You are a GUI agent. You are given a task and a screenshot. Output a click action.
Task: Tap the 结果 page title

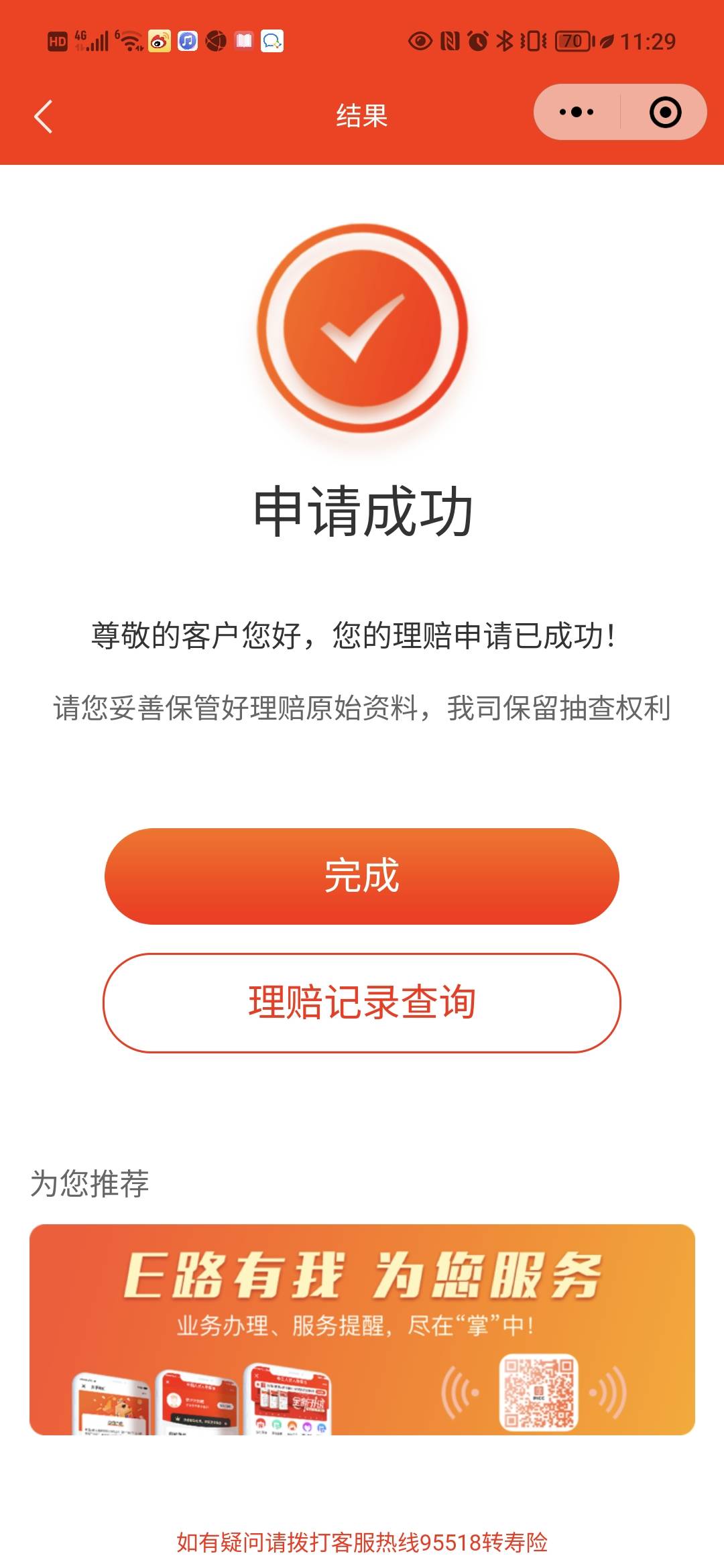click(361, 114)
